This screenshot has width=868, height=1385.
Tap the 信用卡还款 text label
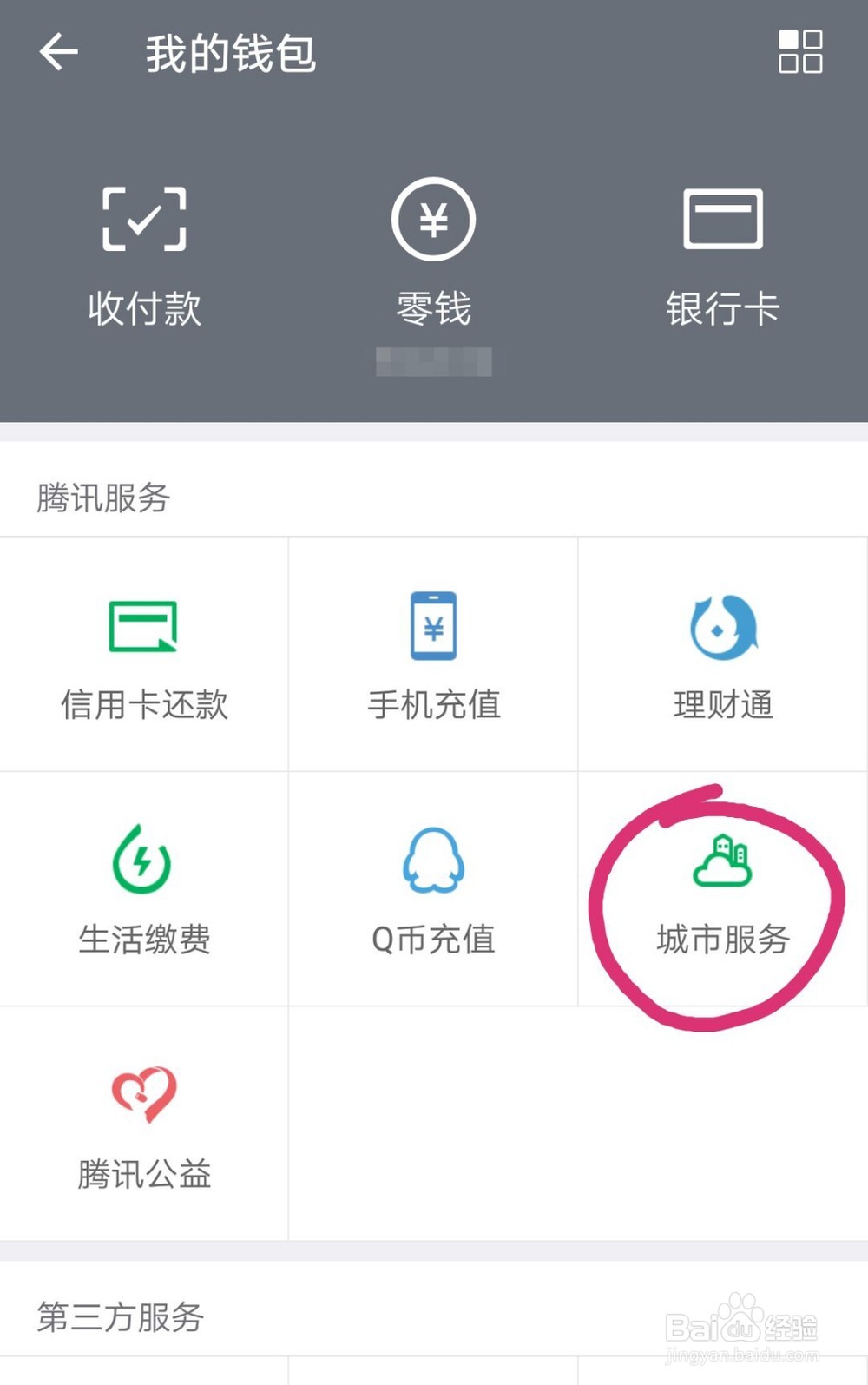[144, 705]
